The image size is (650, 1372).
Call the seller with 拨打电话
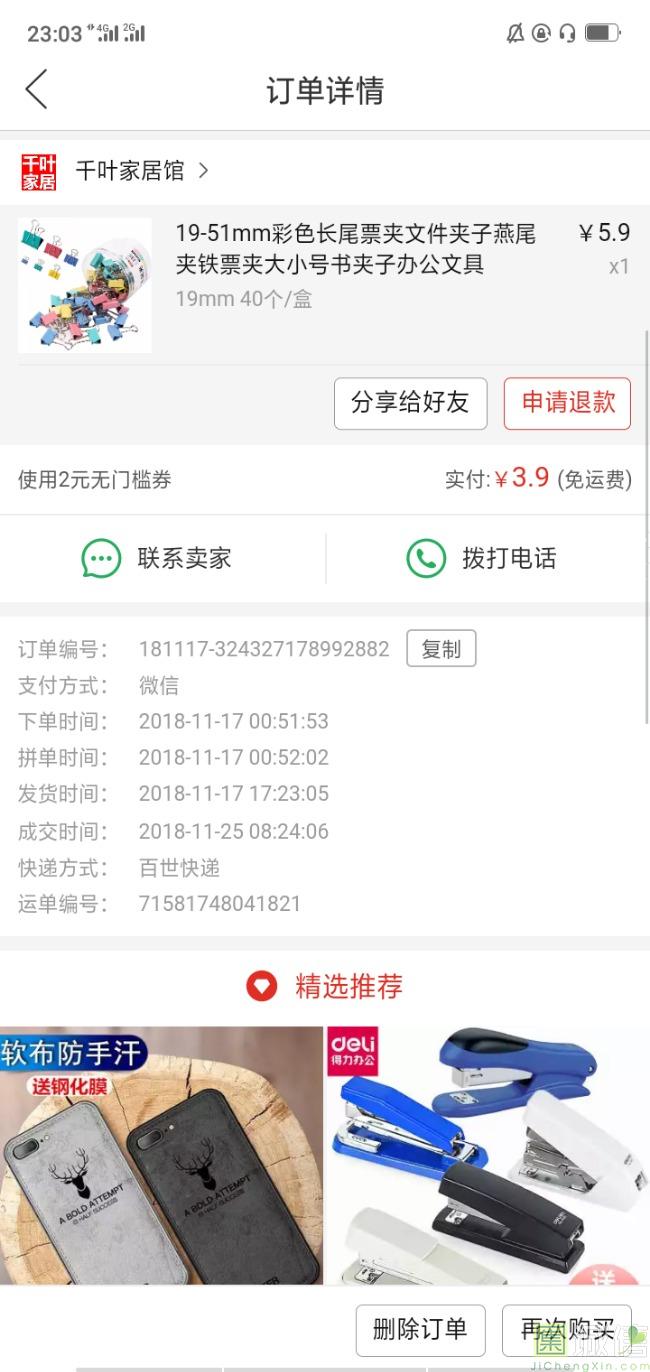point(481,558)
